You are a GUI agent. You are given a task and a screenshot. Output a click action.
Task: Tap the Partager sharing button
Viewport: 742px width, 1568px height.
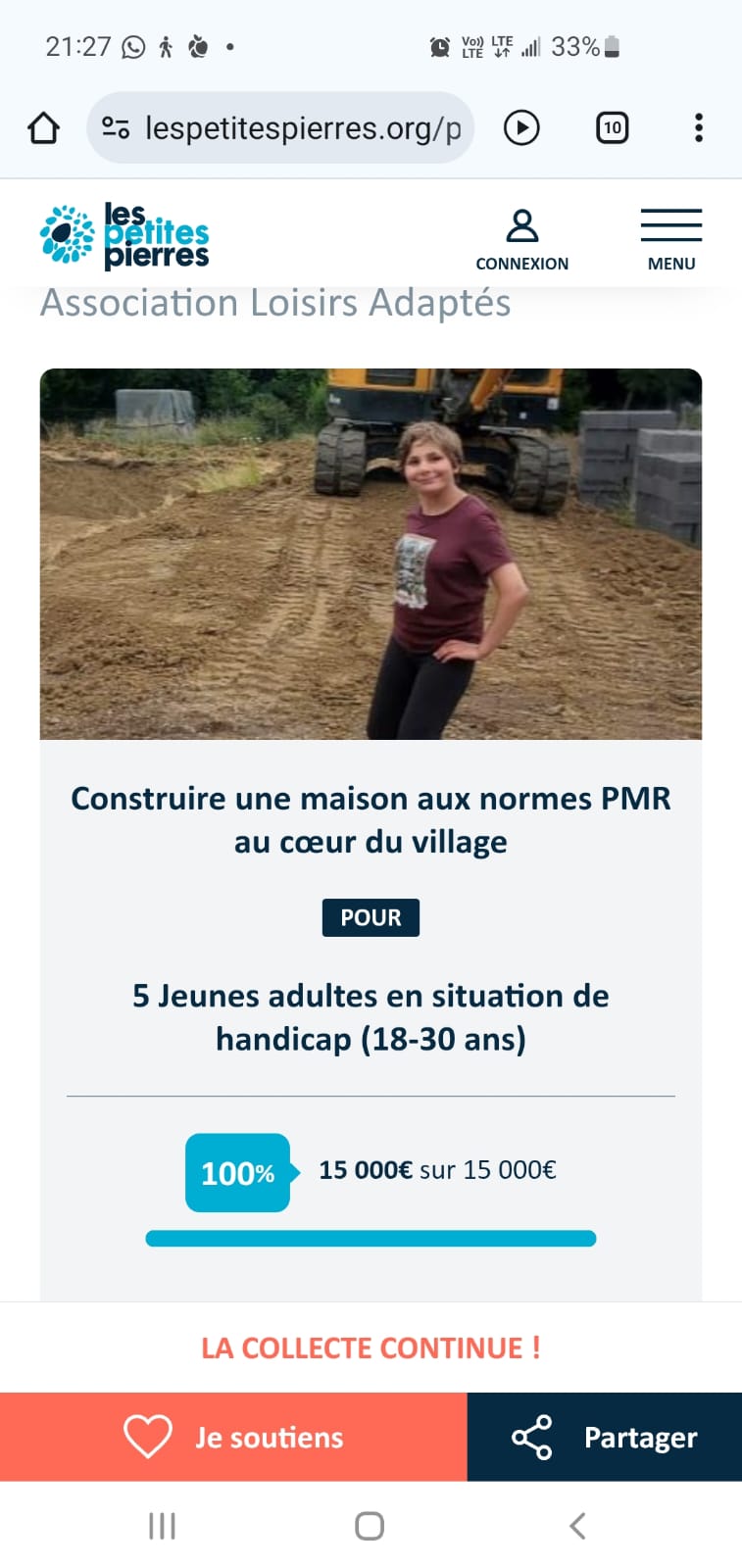(x=640, y=1437)
